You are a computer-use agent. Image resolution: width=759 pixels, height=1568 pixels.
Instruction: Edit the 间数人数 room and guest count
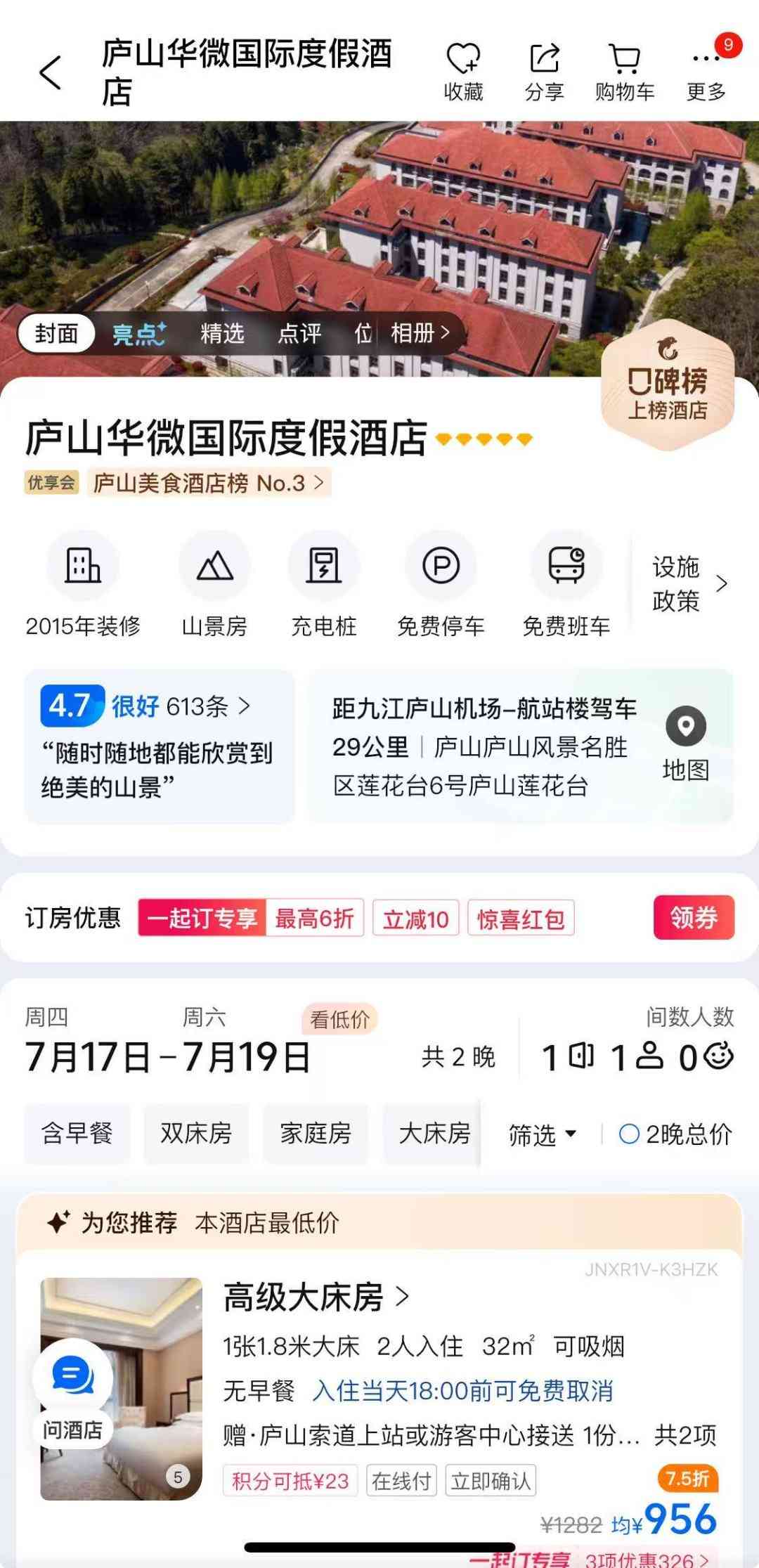637,1056
